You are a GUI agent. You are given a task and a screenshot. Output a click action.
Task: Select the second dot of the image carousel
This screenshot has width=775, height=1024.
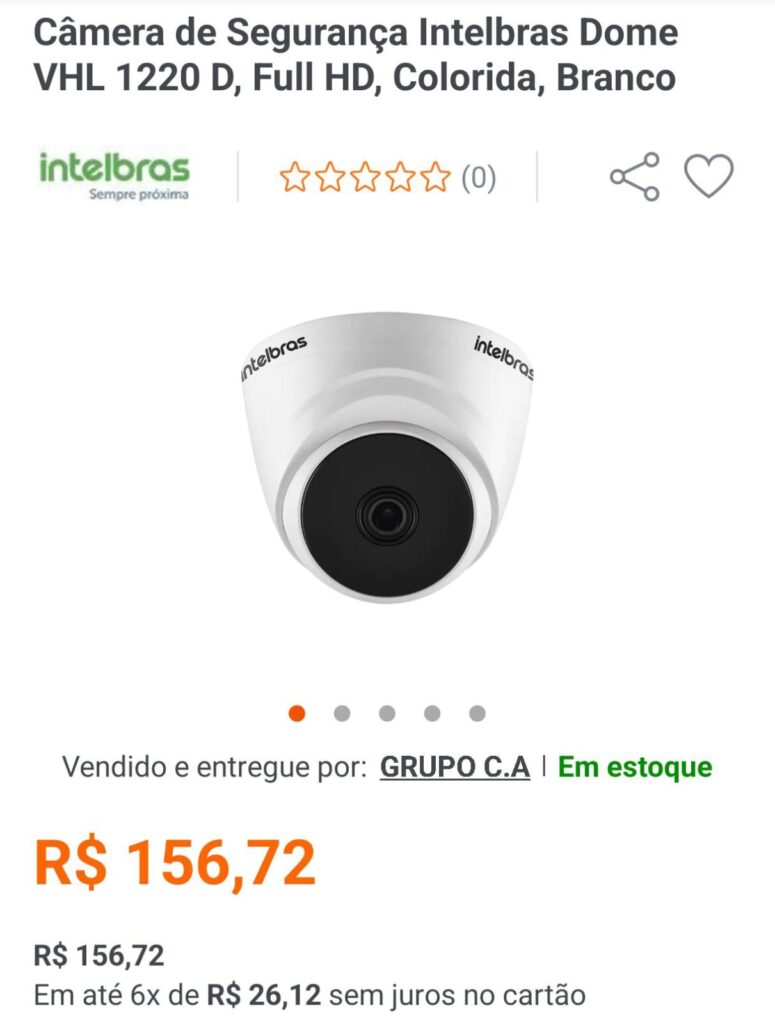(x=342, y=713)
